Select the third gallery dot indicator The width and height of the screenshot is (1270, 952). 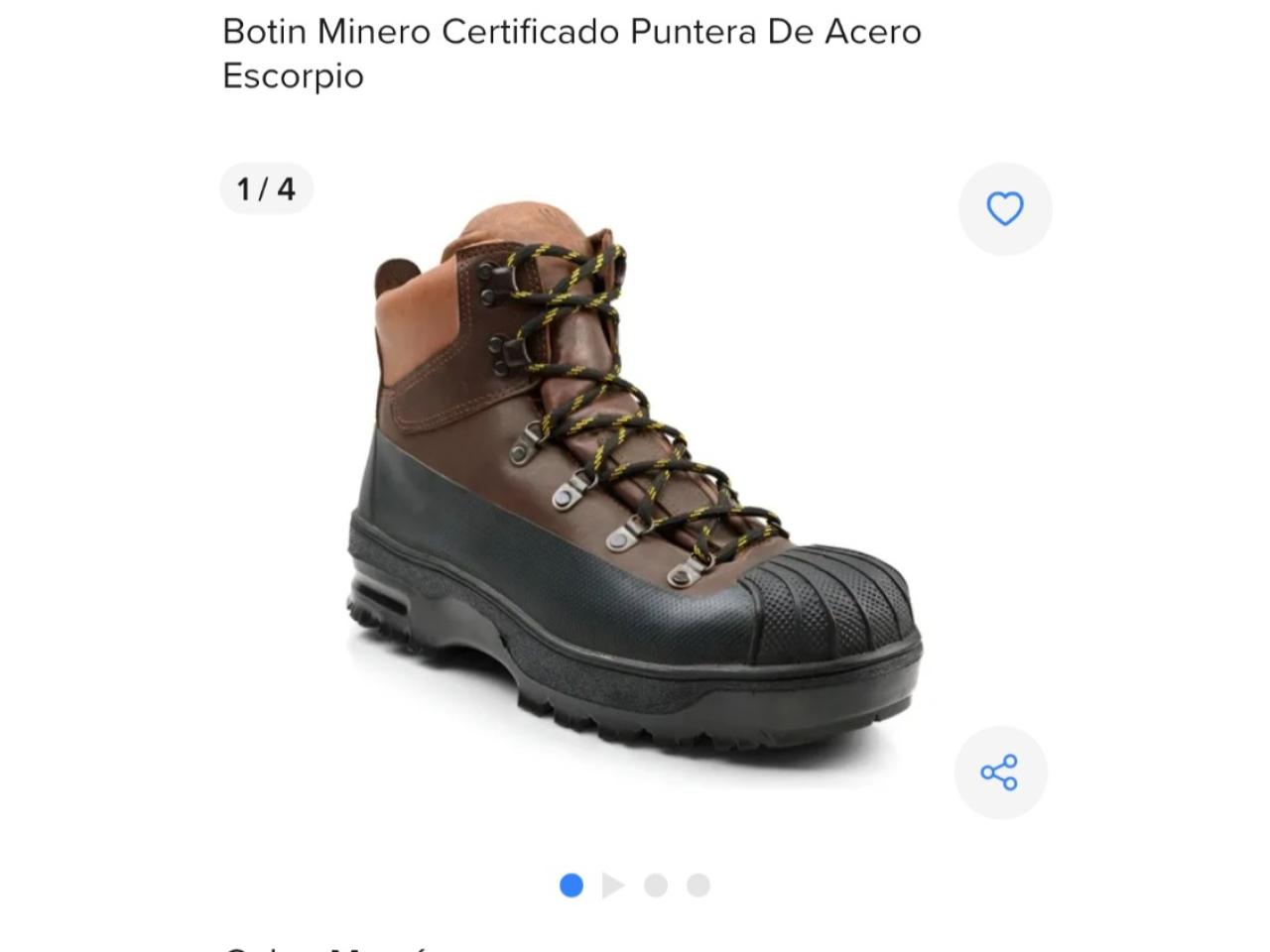[x=656, y=886]
